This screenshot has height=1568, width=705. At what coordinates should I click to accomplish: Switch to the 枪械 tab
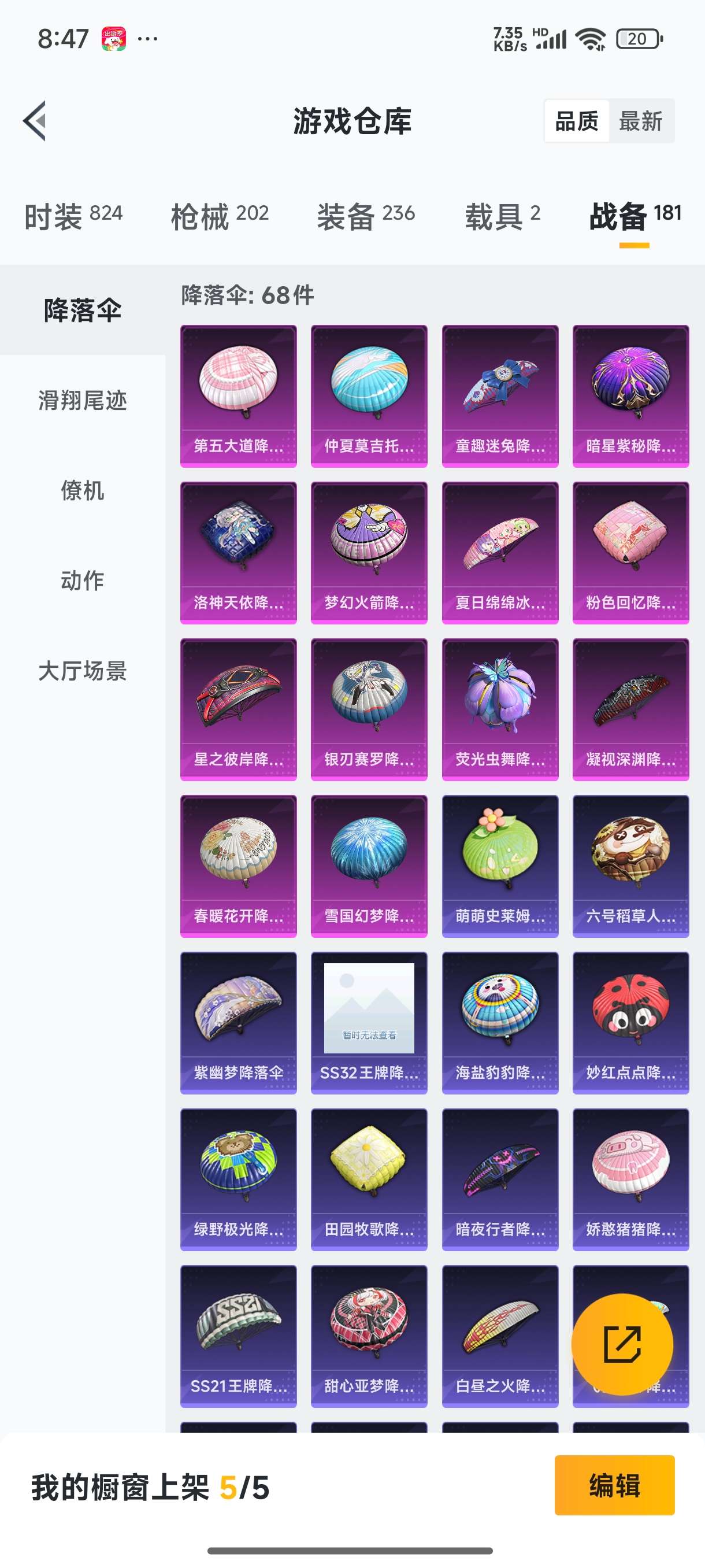220,216
